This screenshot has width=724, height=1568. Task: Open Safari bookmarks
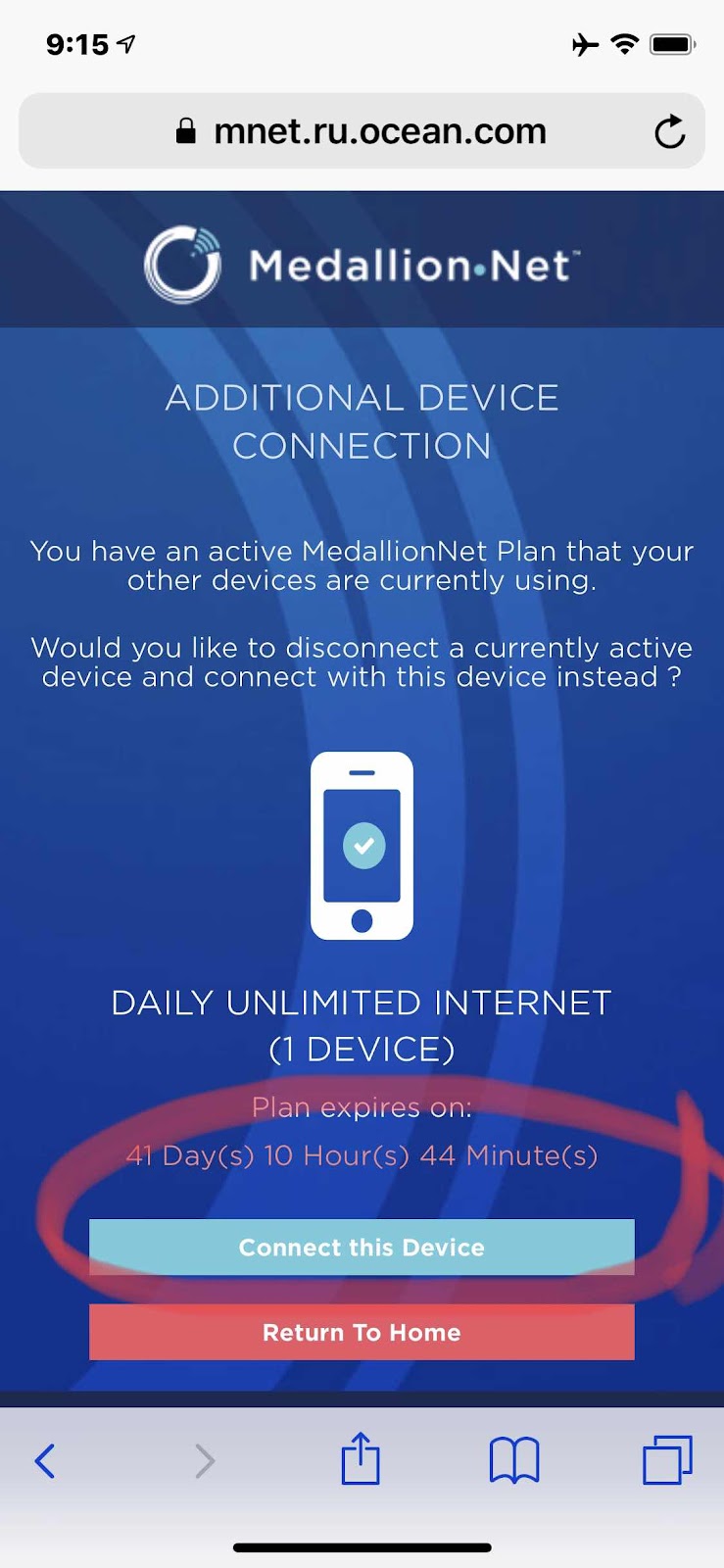click(x=513, y=1460)
